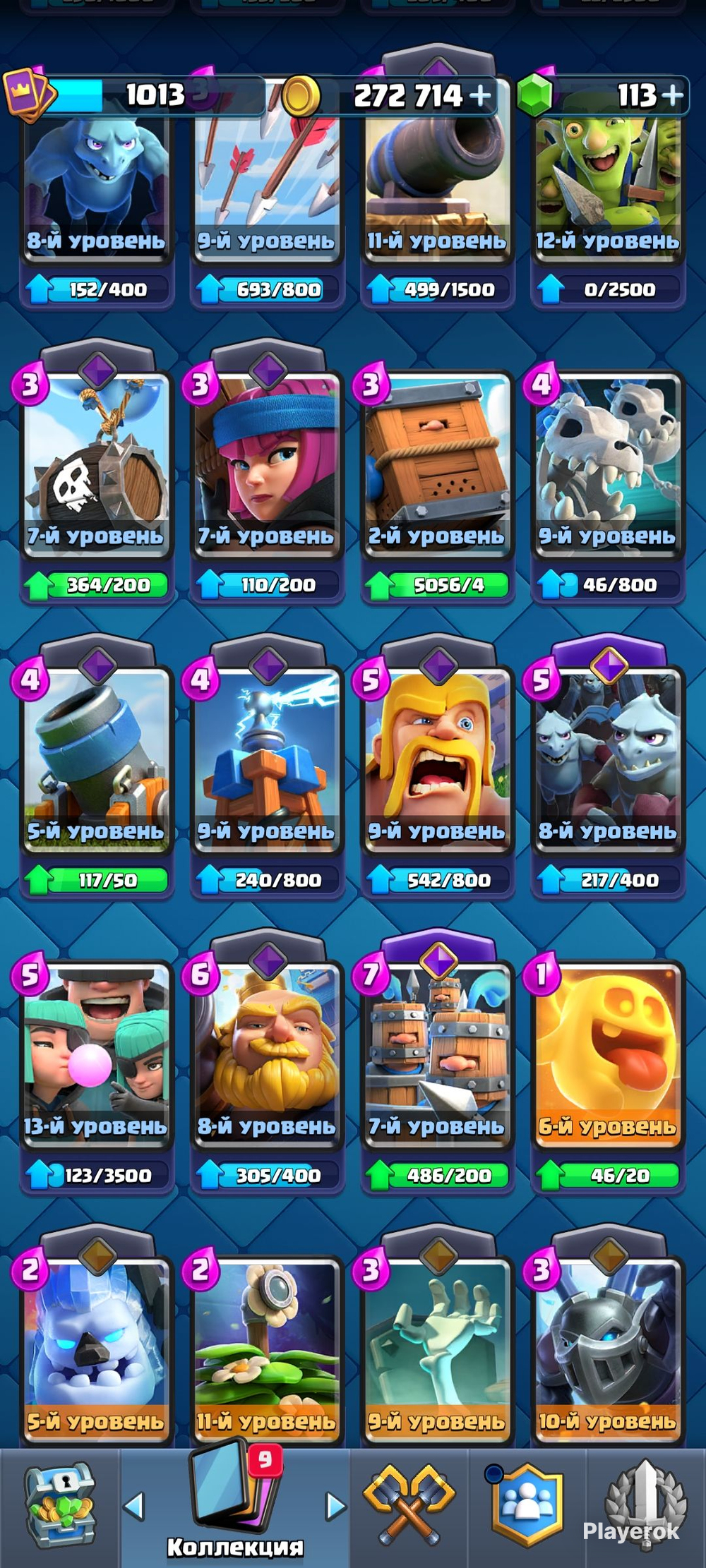
Task: Switch to the battle tab with crossed axes
Action: (x=409, y=1505)
